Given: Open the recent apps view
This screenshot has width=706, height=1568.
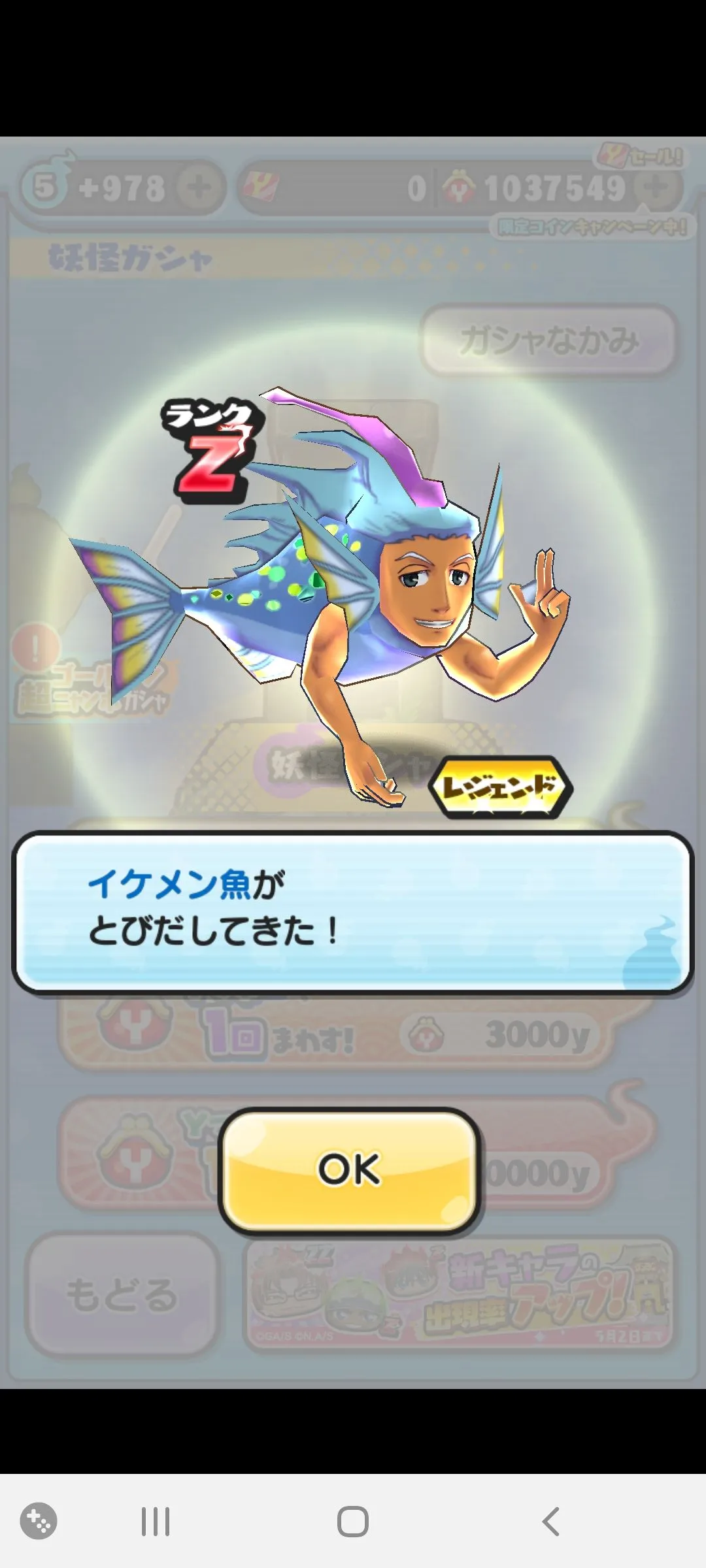Looking at the screenshot, I should pyautogui.click(x=156, y=1521).
